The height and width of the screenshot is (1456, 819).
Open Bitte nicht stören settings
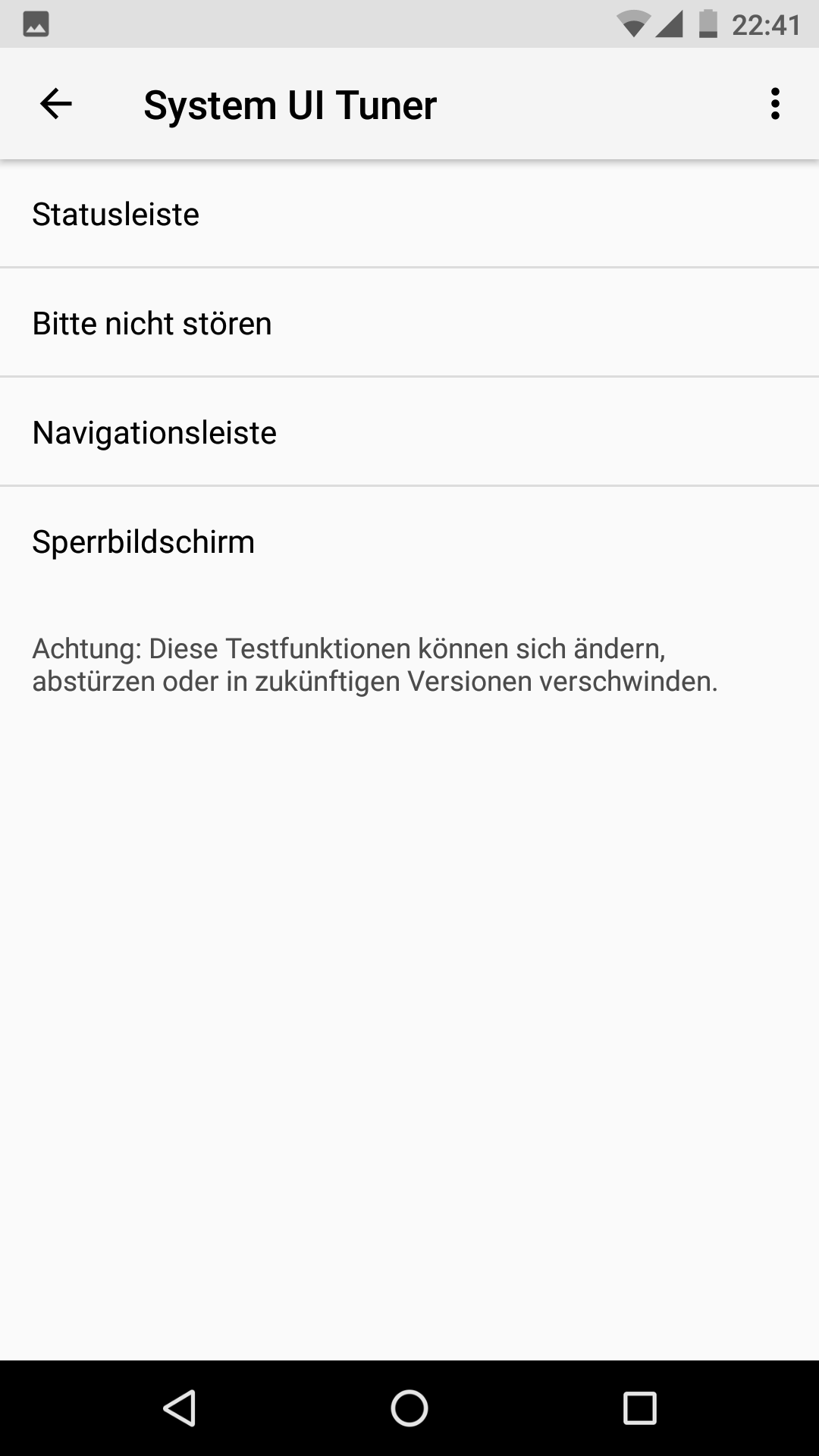(409, 323)
